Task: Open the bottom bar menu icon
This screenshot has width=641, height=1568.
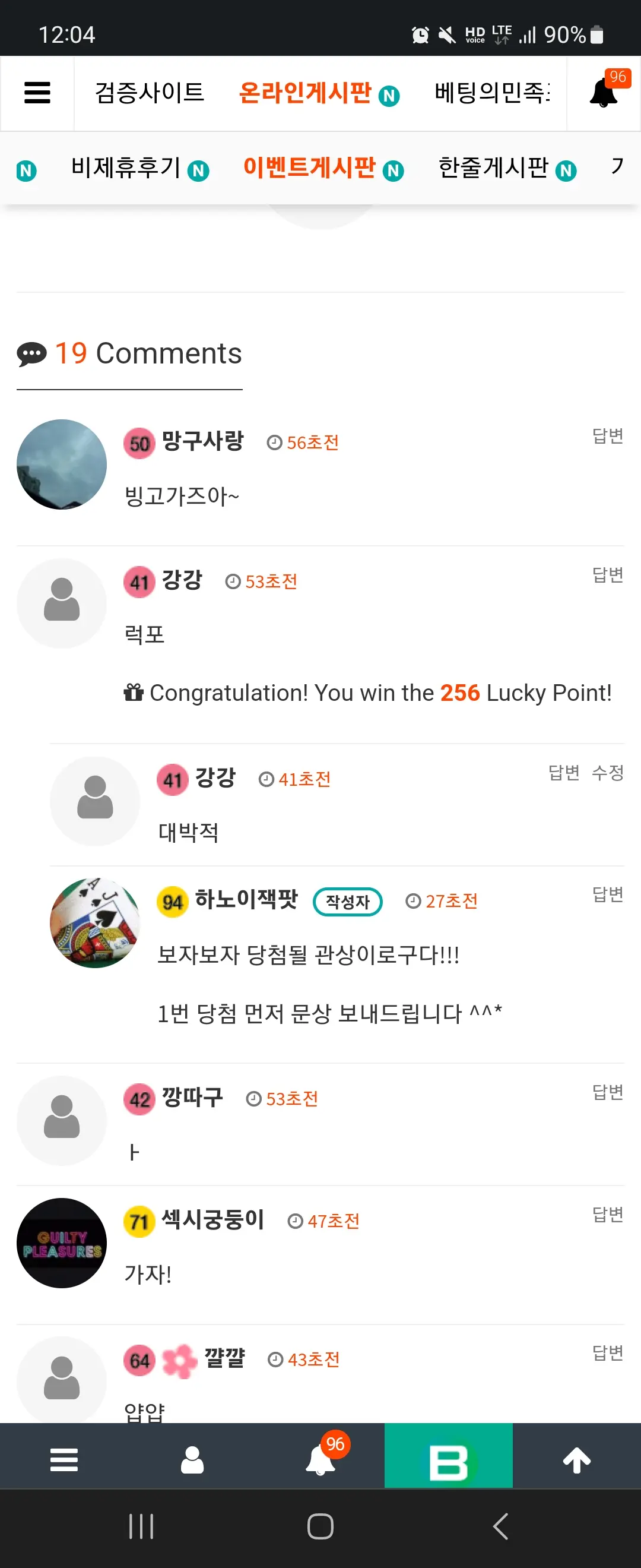Action: coord(64,1460)
